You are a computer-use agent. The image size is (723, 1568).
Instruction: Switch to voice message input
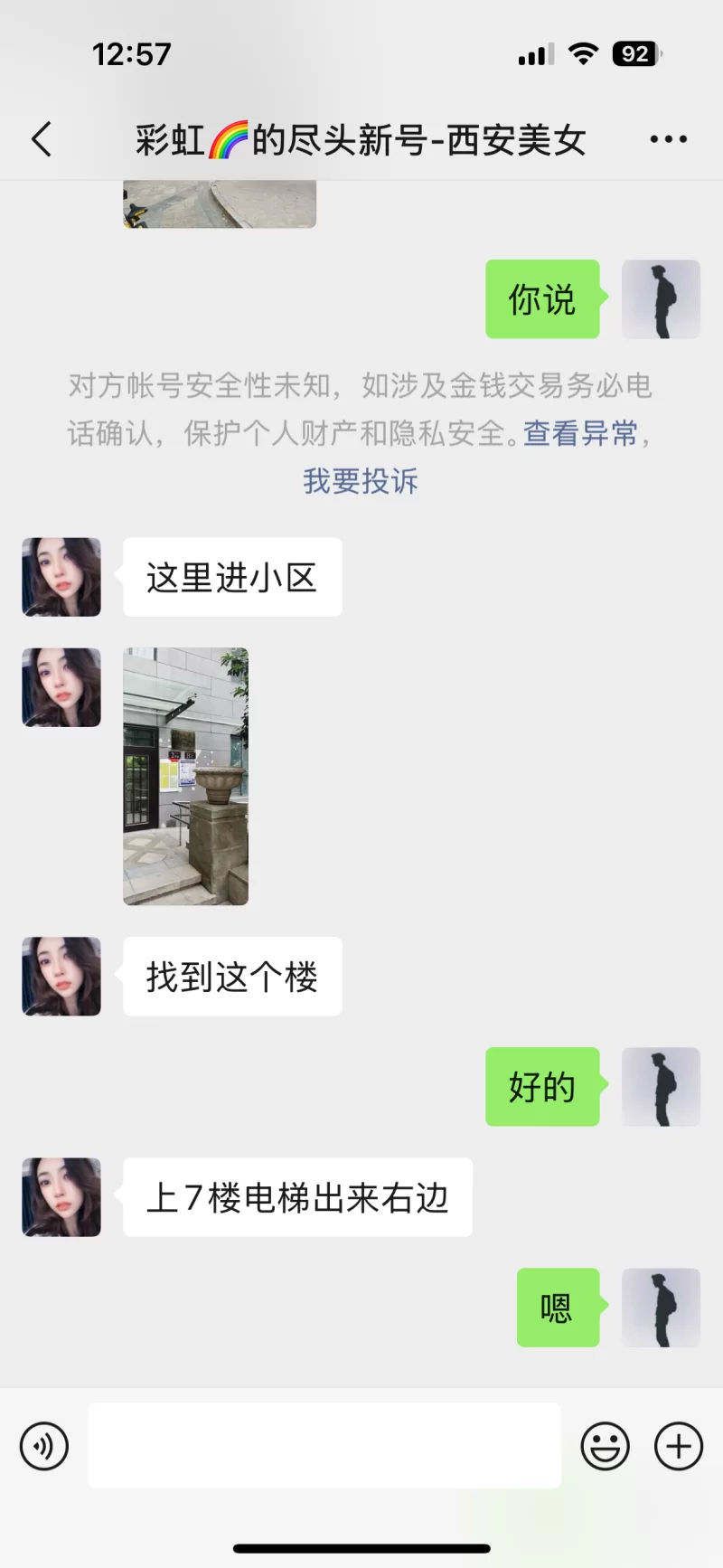coord(44,1445)
